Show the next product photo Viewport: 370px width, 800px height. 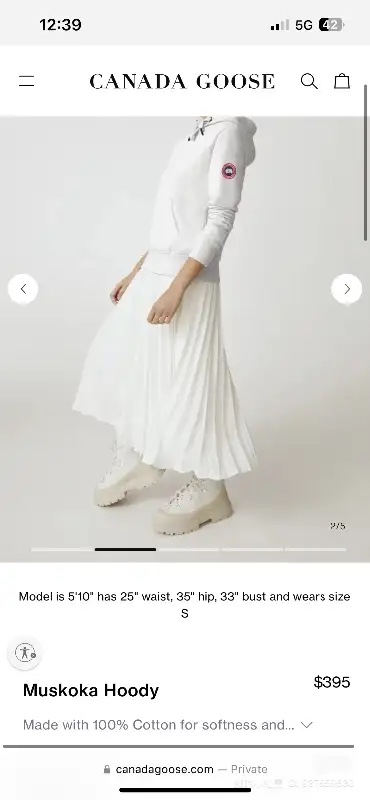(x=347, y=289)
